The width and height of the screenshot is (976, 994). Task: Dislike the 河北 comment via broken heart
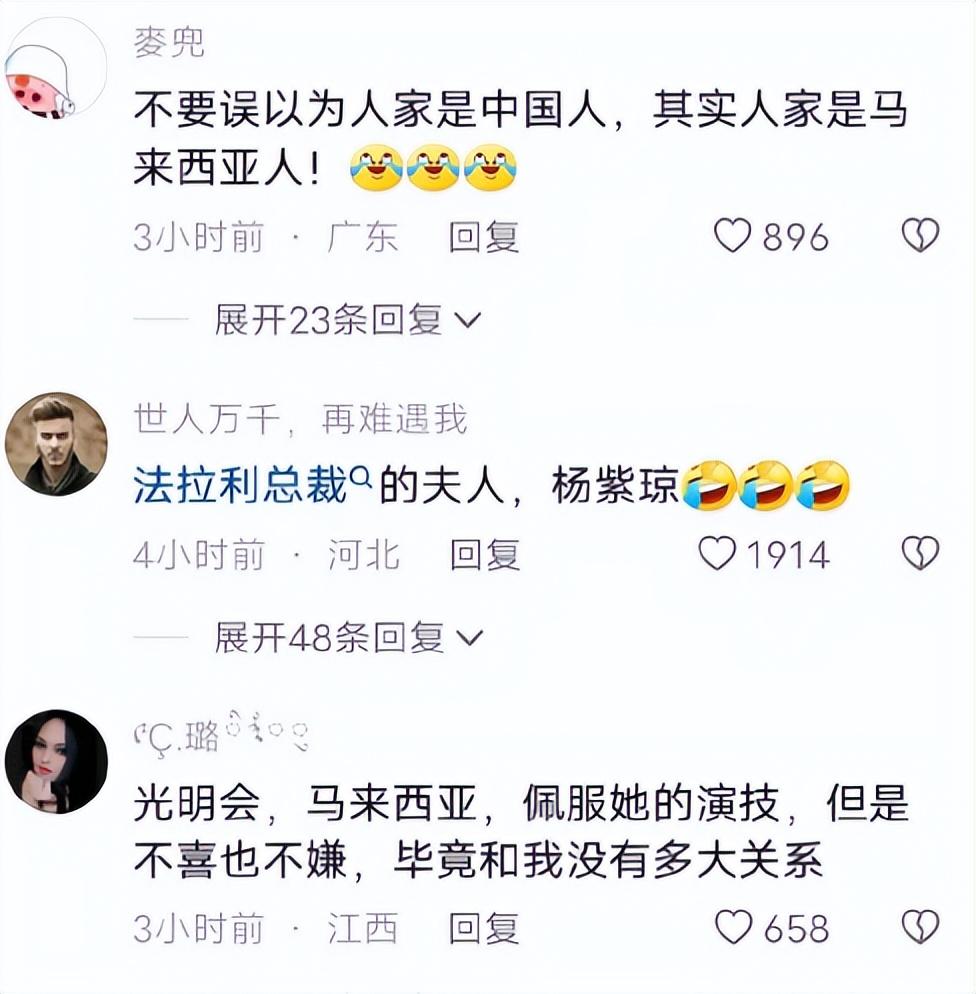pyautogui.click(x=920, y=554)
